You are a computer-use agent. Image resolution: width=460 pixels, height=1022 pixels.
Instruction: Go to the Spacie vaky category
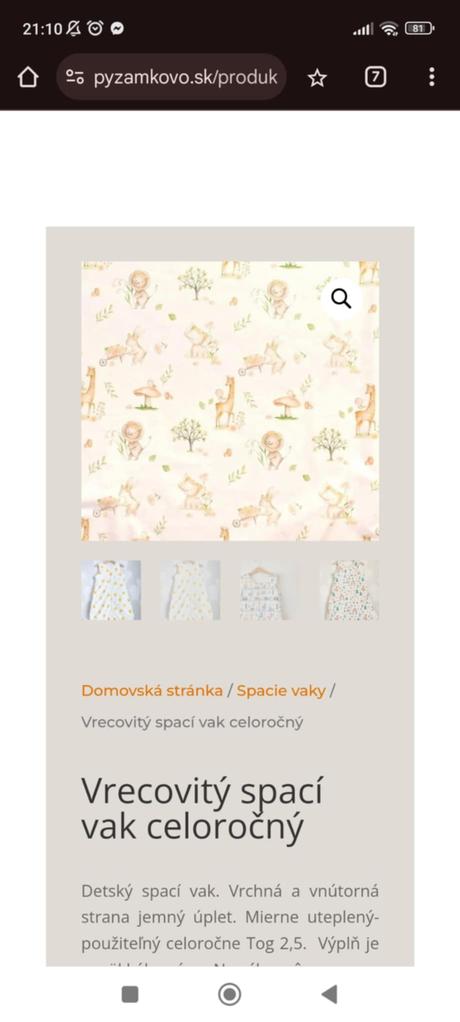pos(281,691)
